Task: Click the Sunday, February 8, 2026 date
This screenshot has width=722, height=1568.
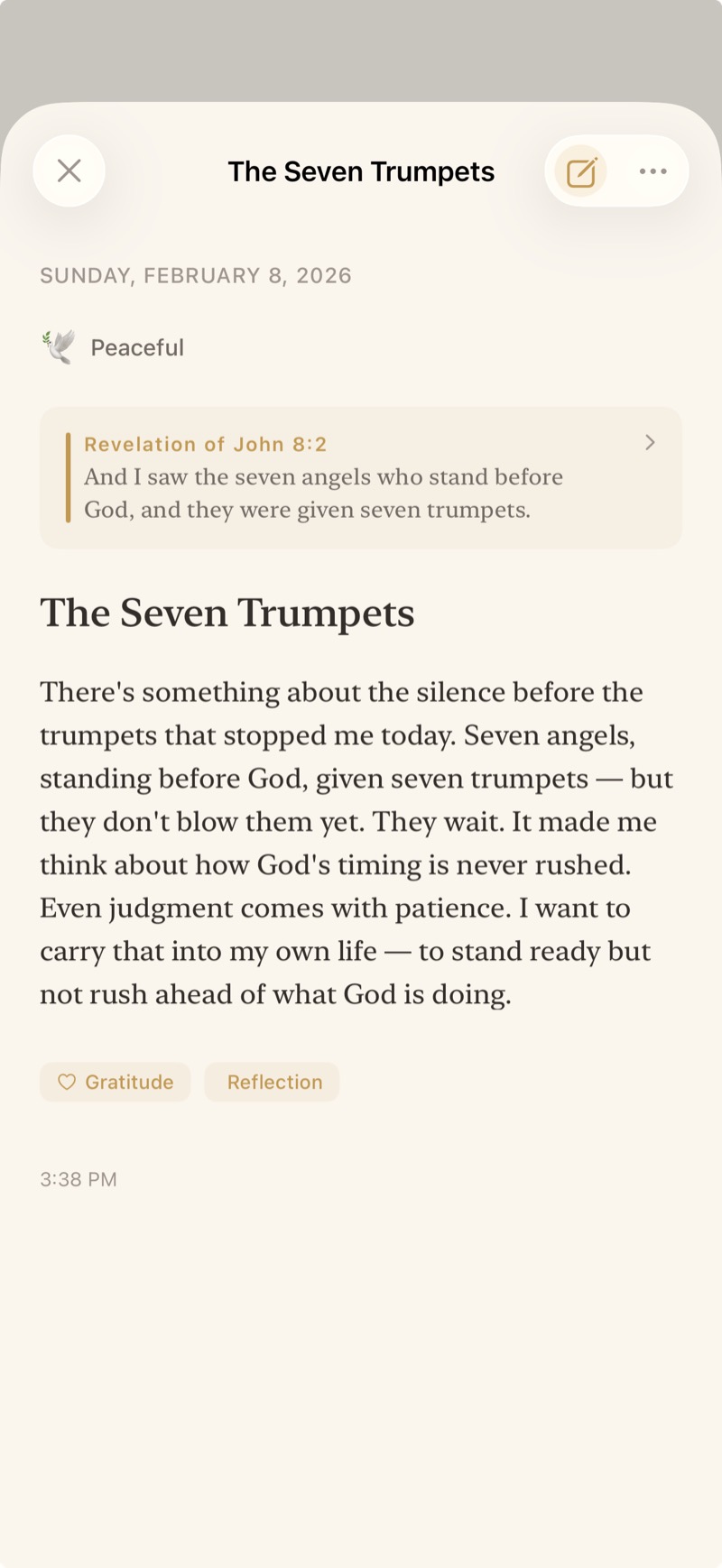Action: (x=195, y=275)
